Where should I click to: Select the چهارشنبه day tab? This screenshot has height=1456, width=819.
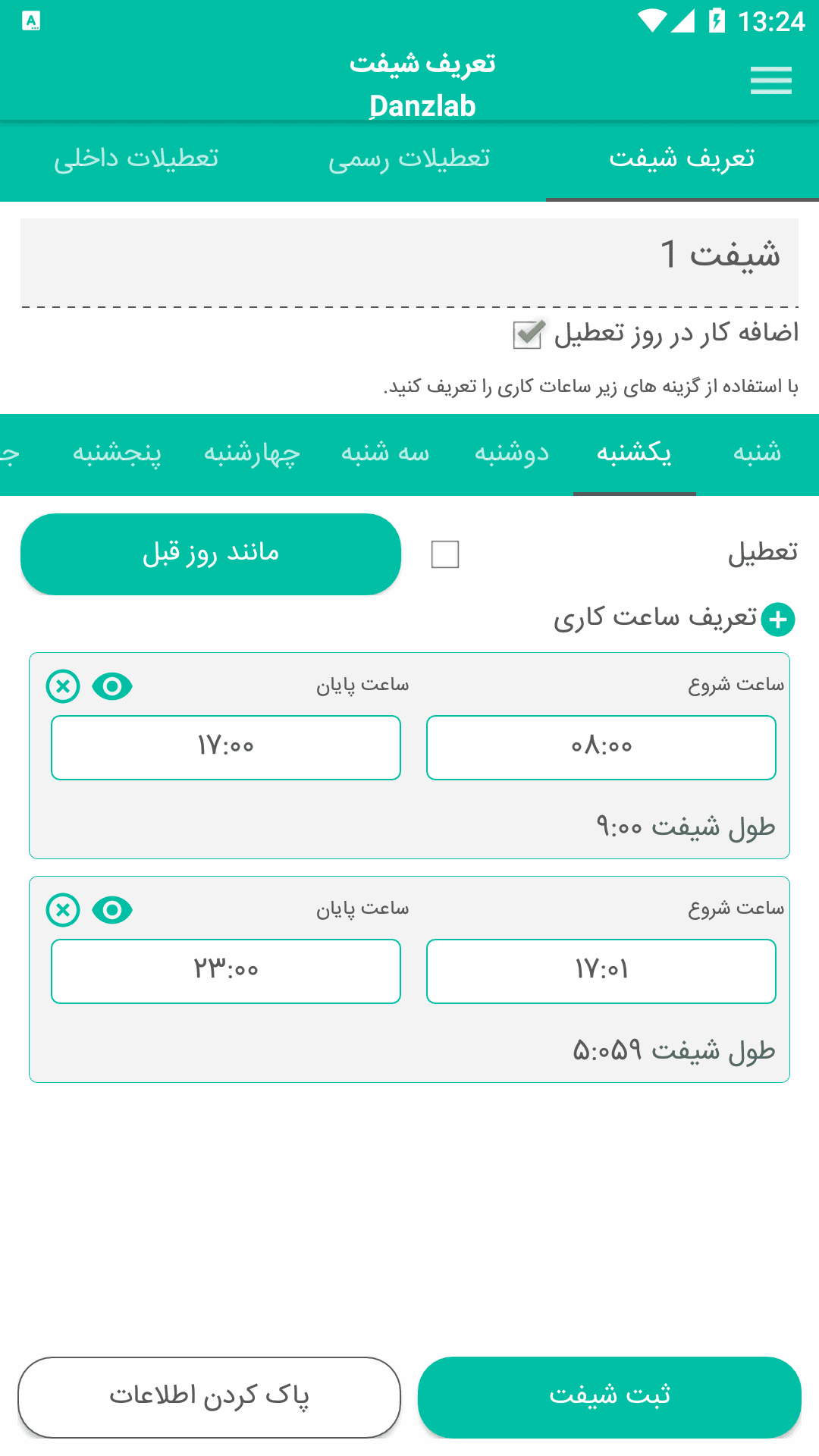[x=252, y=453]
